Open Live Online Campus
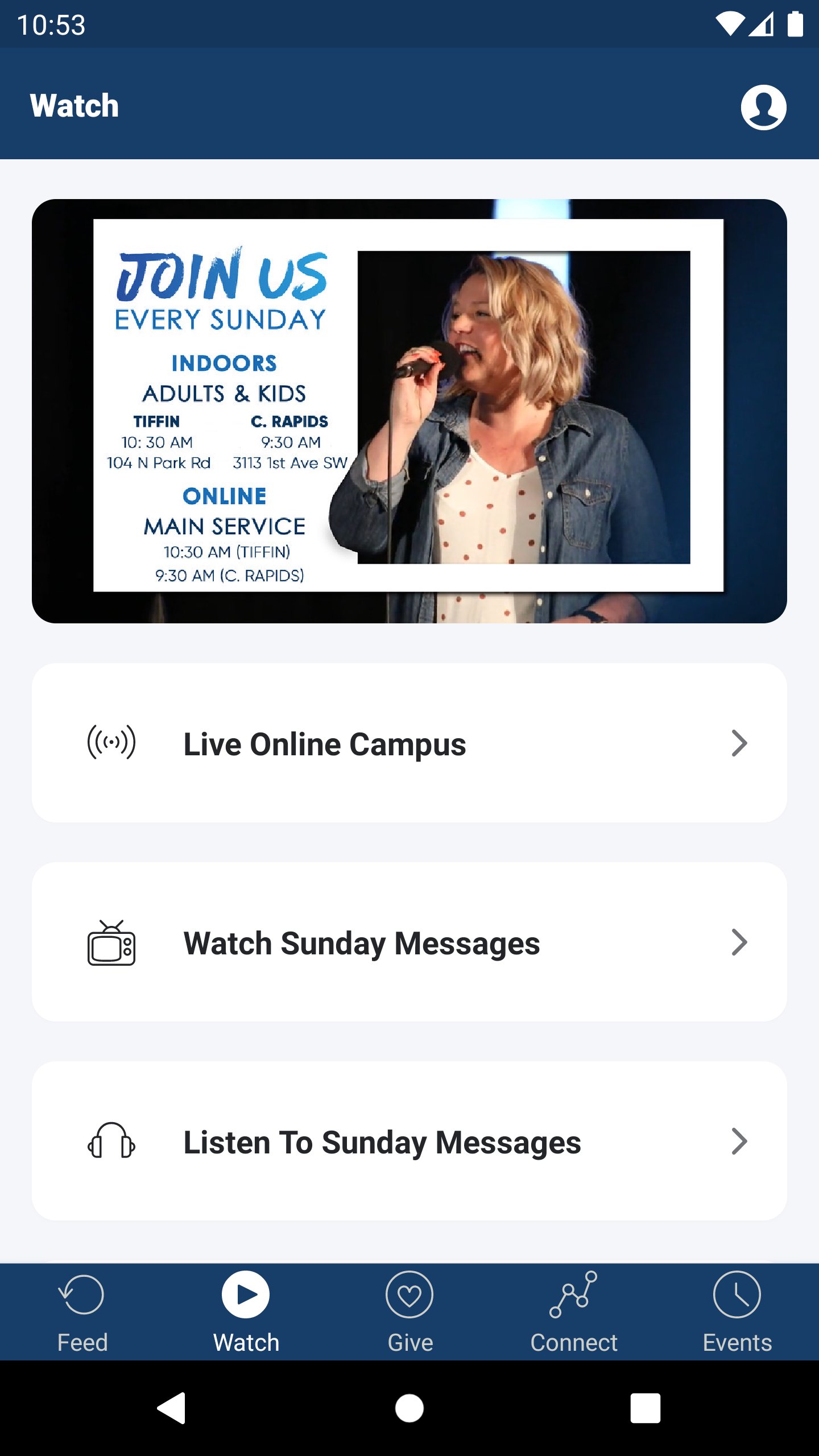This screenshot has height=1456, width=819. 409,743
